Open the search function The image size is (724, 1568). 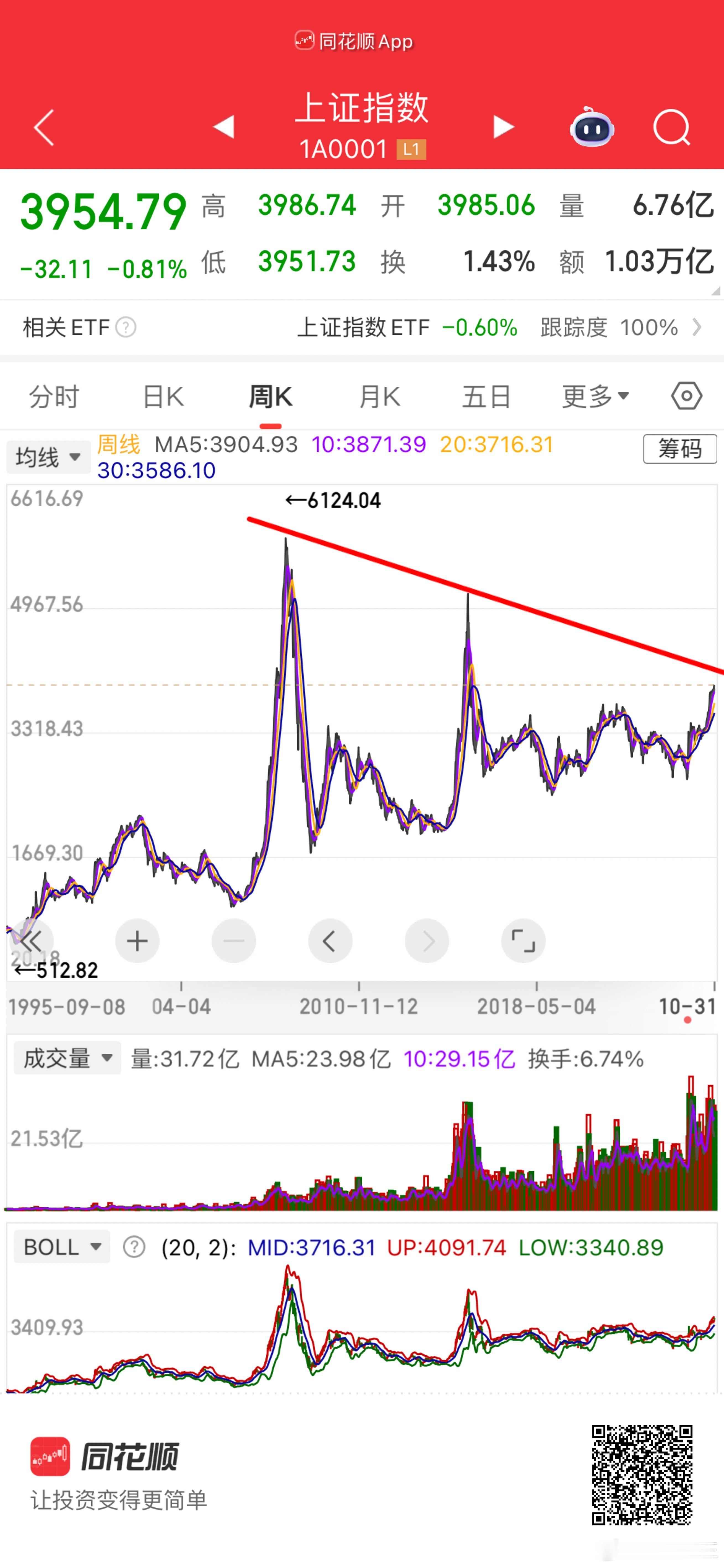[x=671, y=128]
